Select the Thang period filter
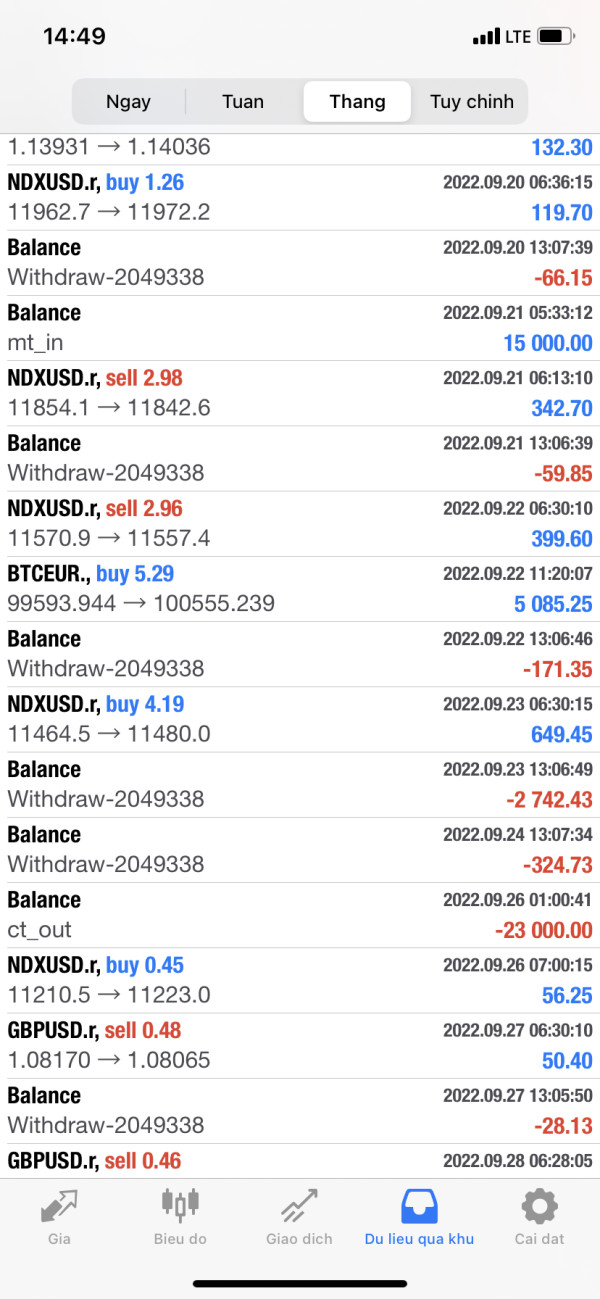Screen dimensions: 600x1299 coord(357,102)
